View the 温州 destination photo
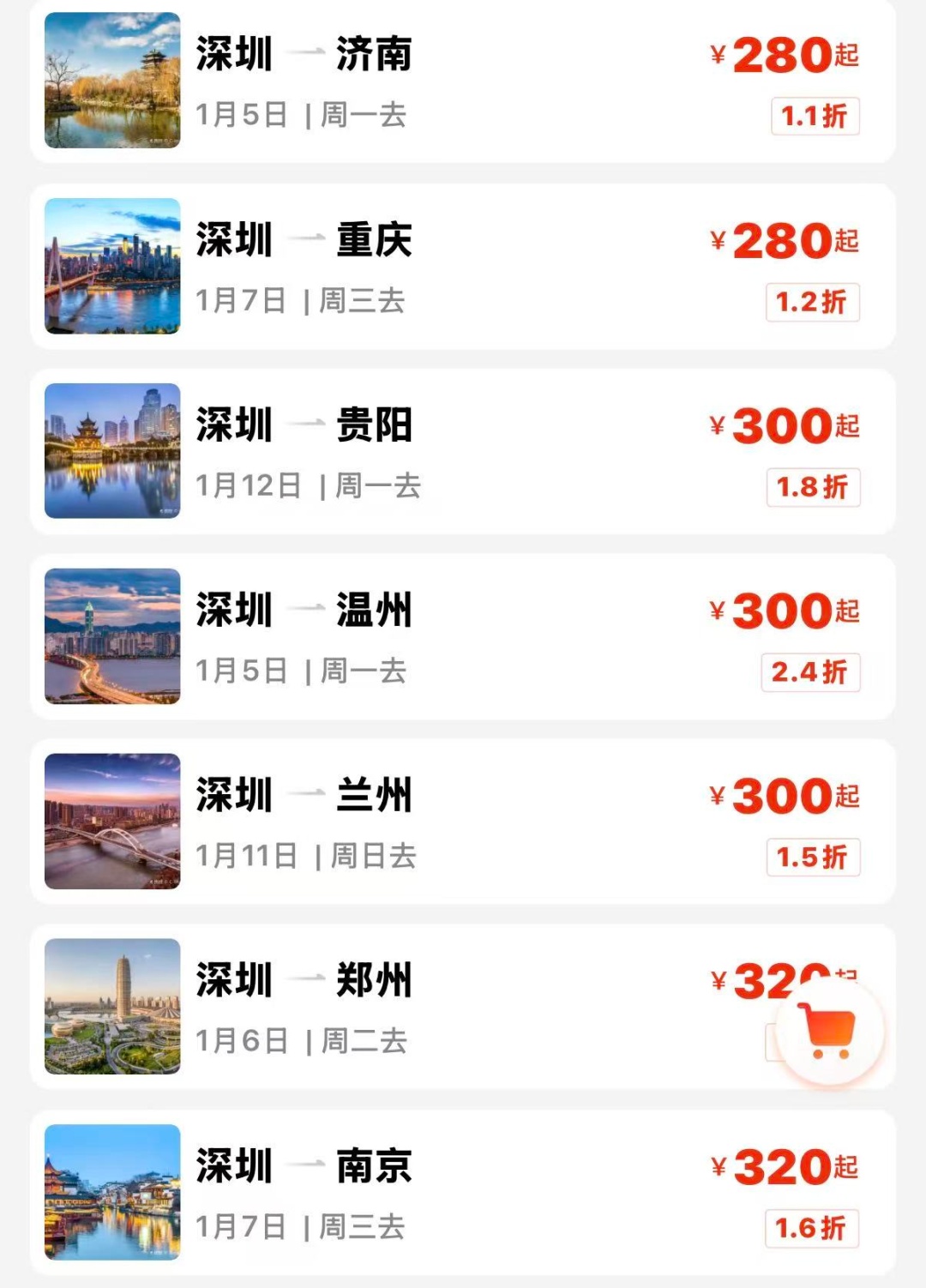Image resolution: width=926 pixels, height=1288 pixels. (111, 635)
